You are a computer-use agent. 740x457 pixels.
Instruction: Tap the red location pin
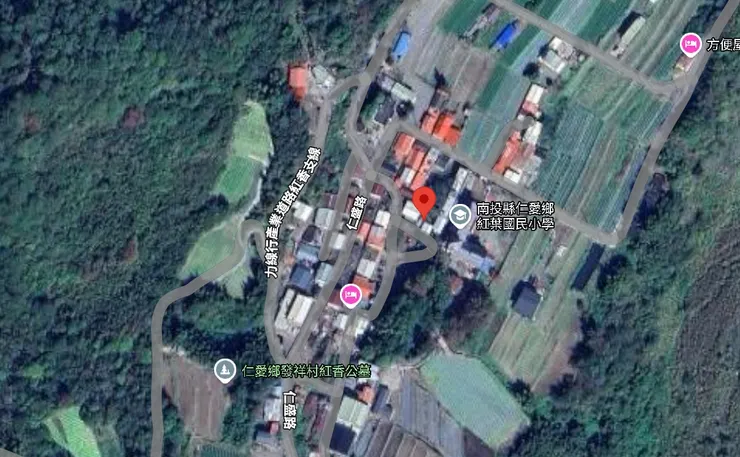[425, 203]
